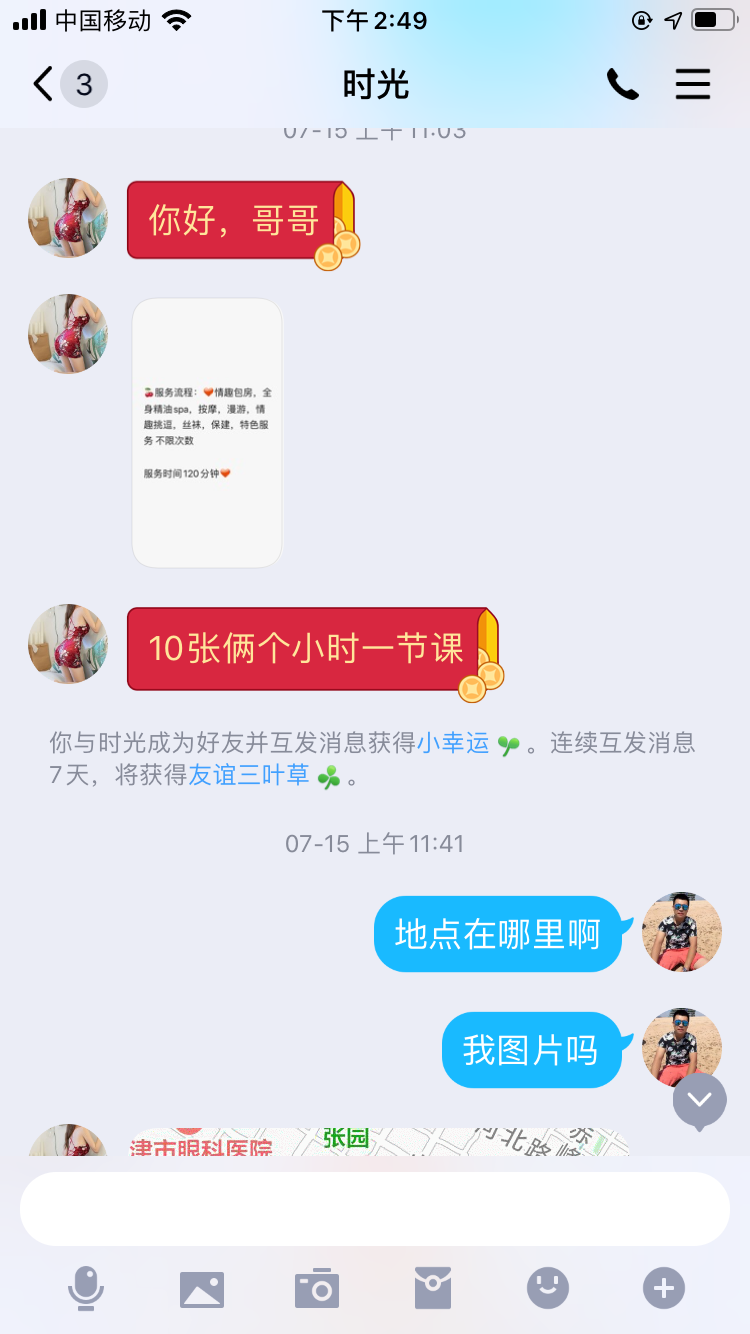Open the red packet icon in toolbar
The height and width of the screenshot is (1334, 750).
pos(432,1289)
